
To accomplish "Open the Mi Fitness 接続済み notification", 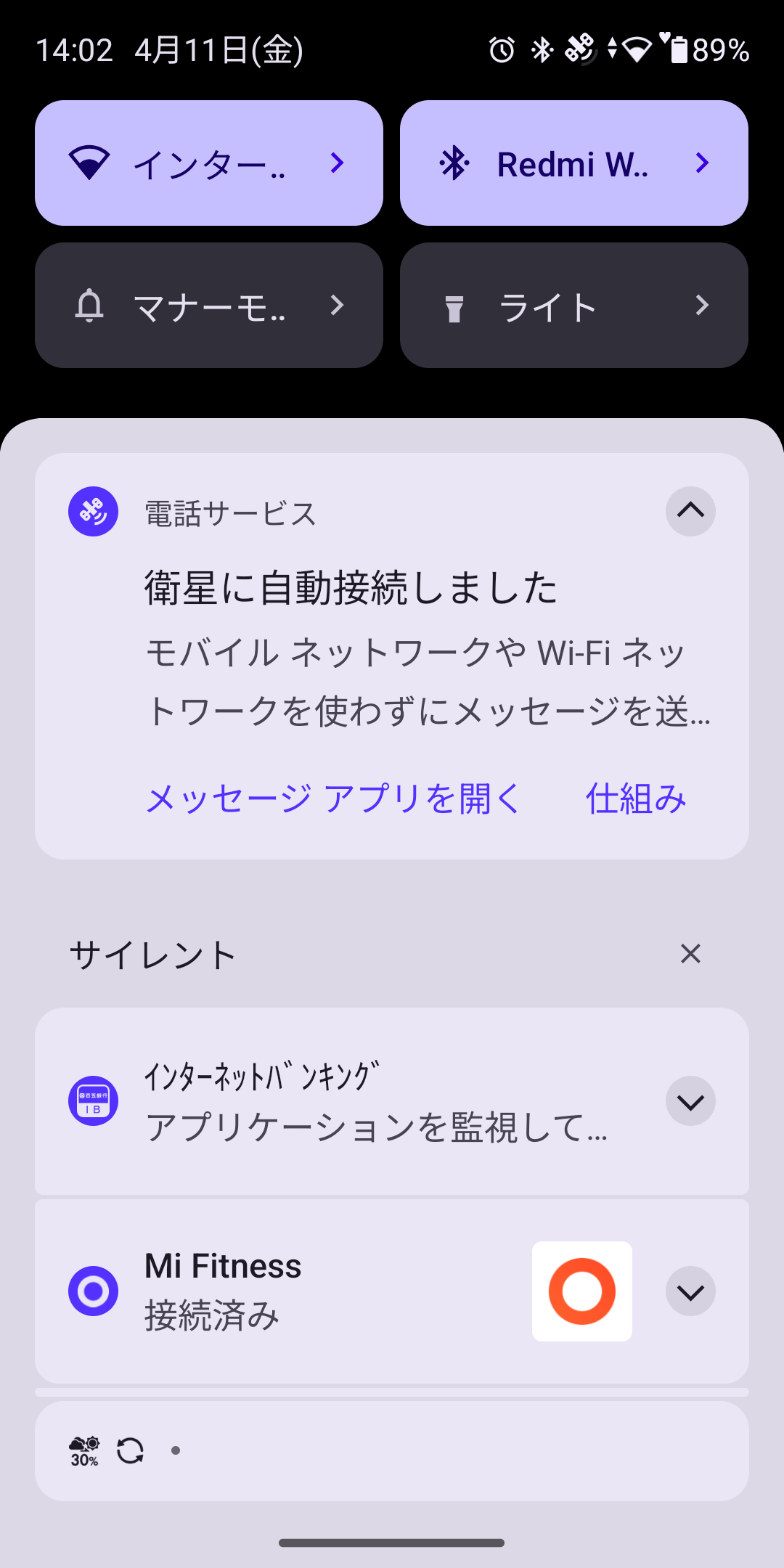I will (x=392, y=1291).
